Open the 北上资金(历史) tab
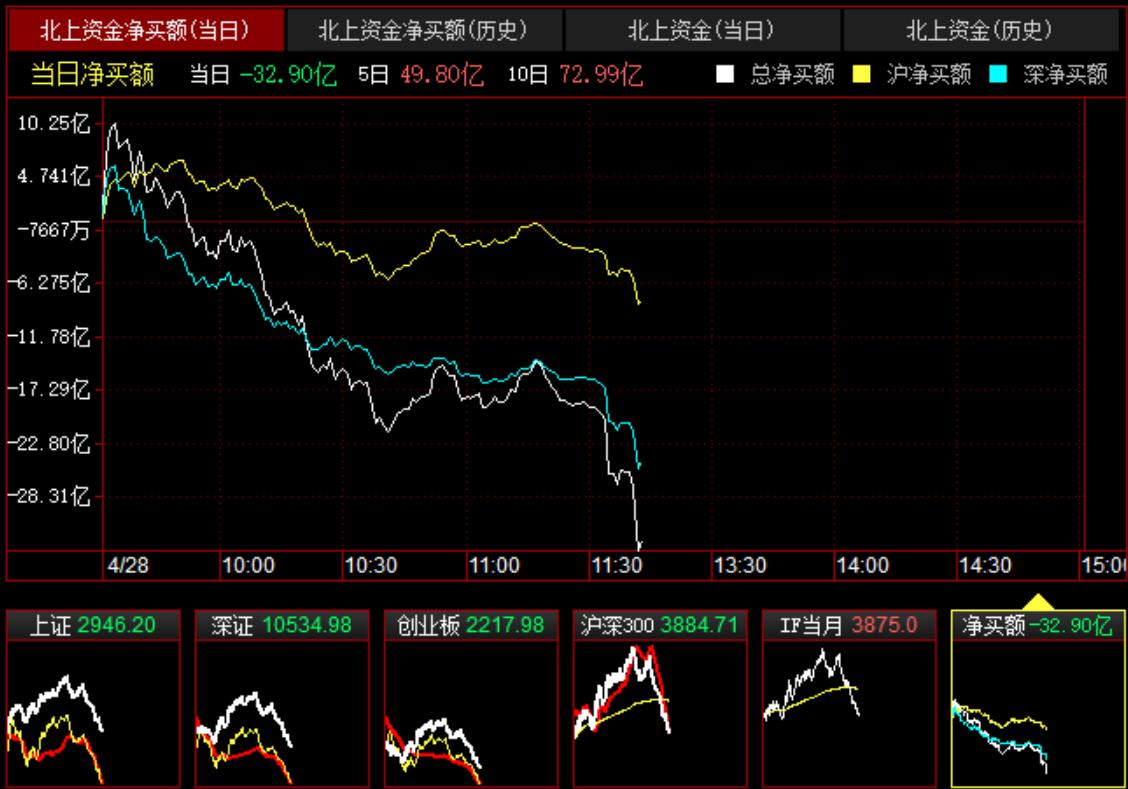The height and width of the screenshot is (789, 1128). (980, 31)
